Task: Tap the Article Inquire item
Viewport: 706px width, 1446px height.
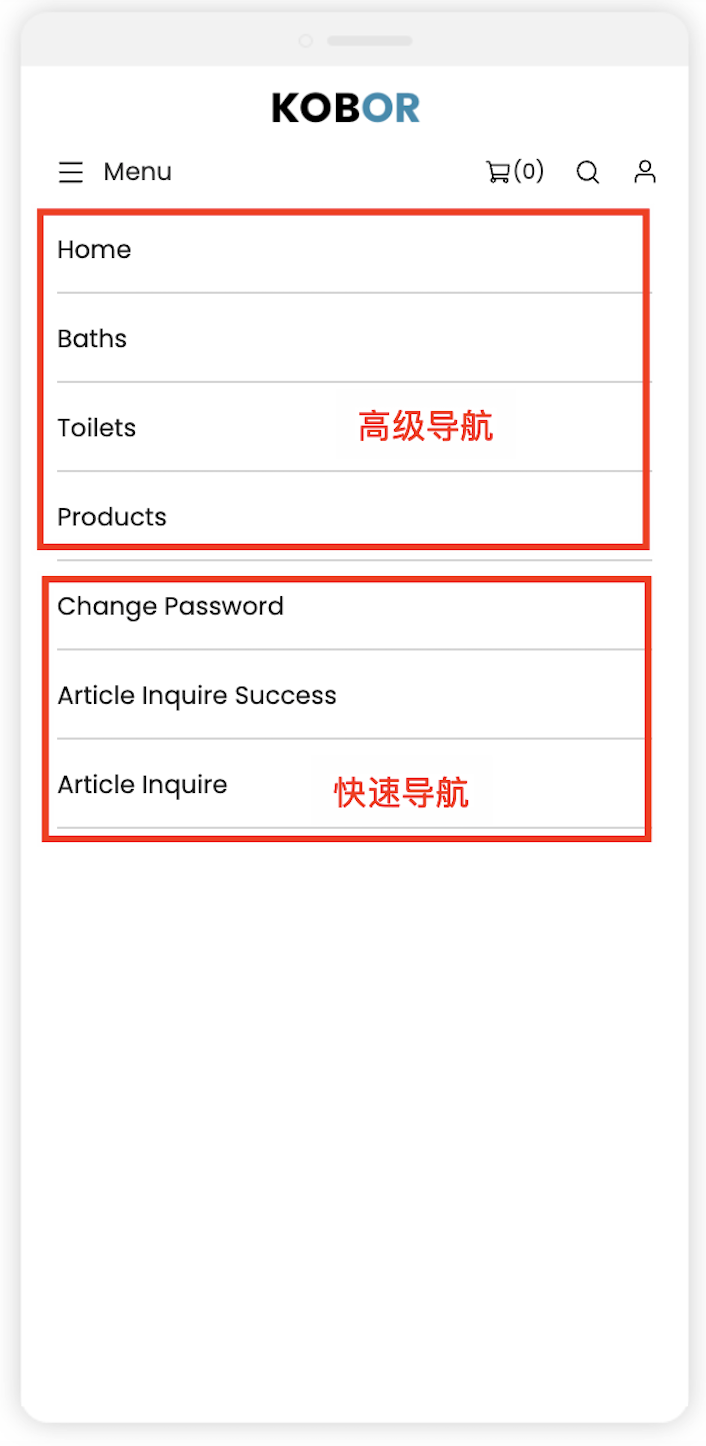Action: (x=142, y=785)
